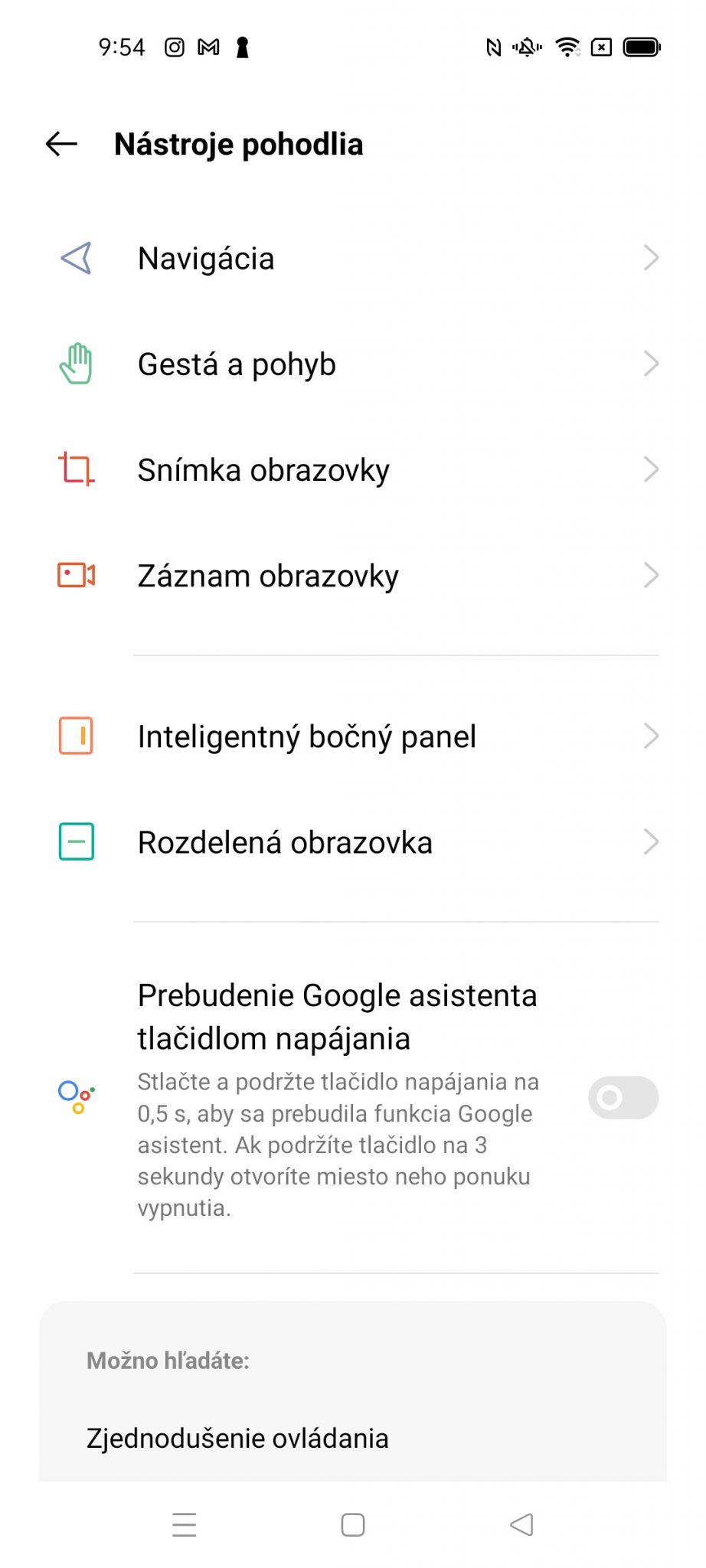
Task: Open recent apps from navigation bar
Action: pos(185,1524)
